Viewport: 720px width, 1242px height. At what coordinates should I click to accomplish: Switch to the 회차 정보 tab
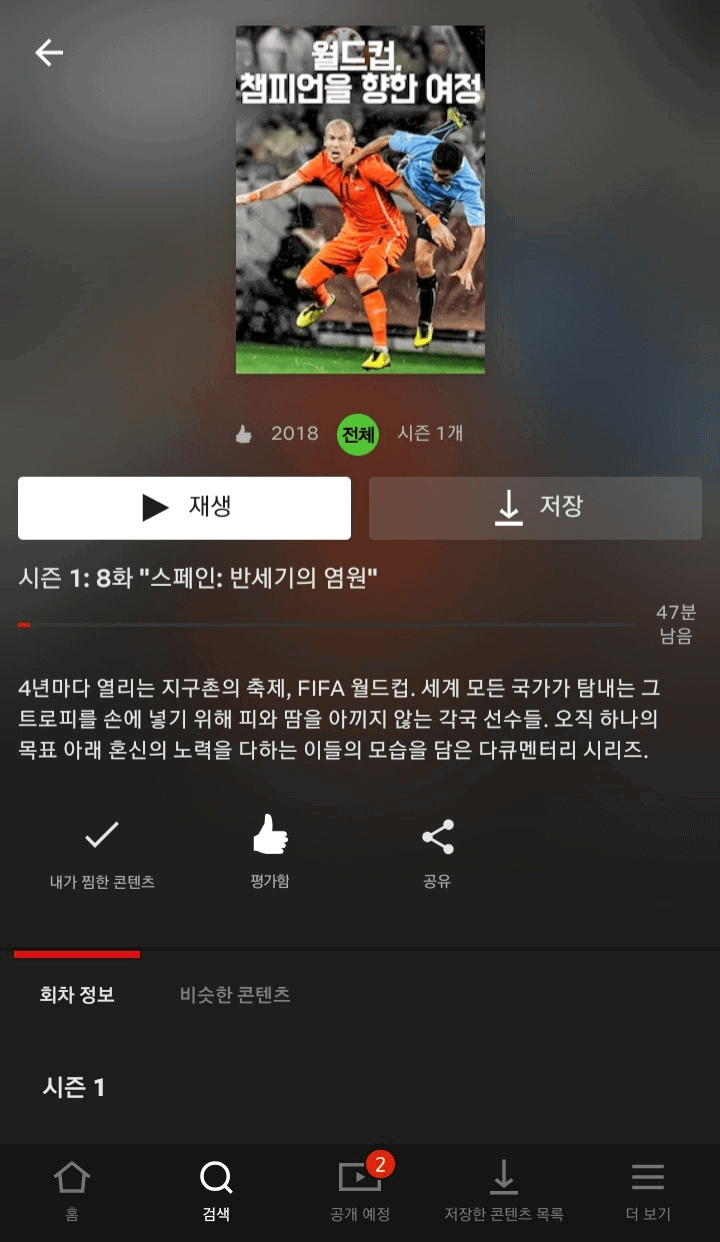click(77, 995)
